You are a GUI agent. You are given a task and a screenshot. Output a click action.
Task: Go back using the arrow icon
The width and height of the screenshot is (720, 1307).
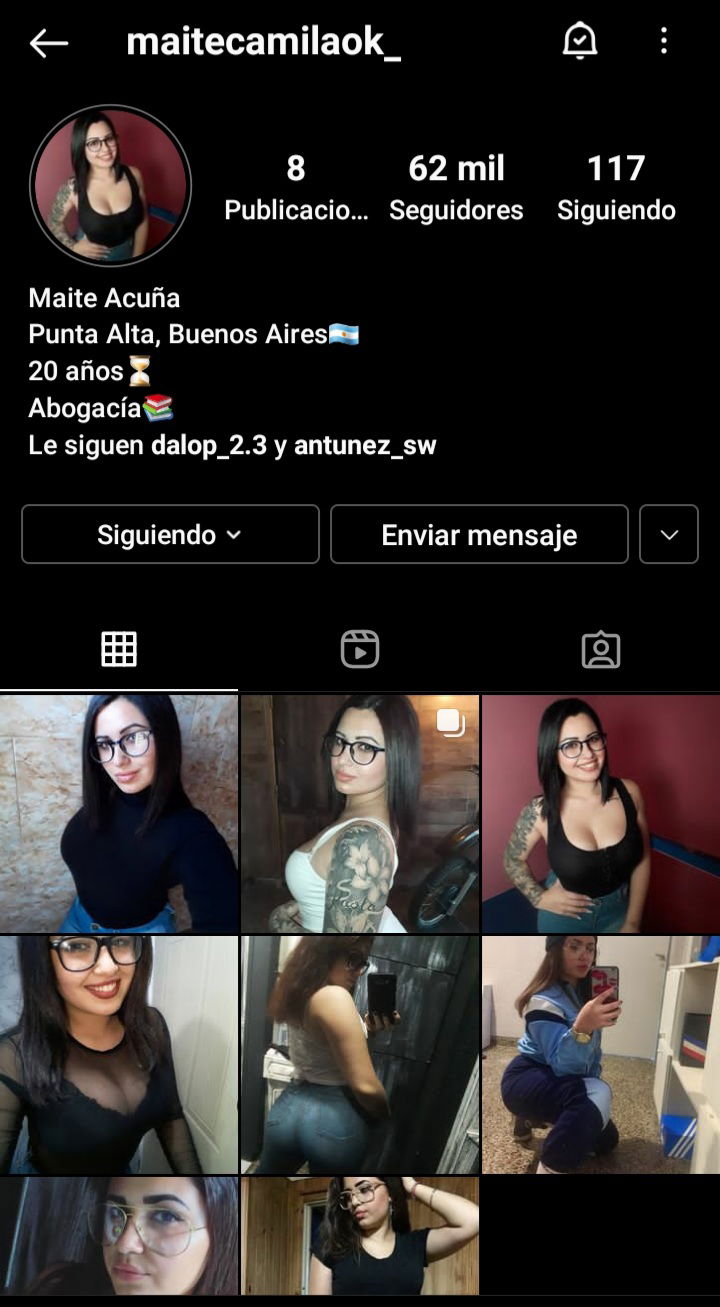(x=48, y=42)
